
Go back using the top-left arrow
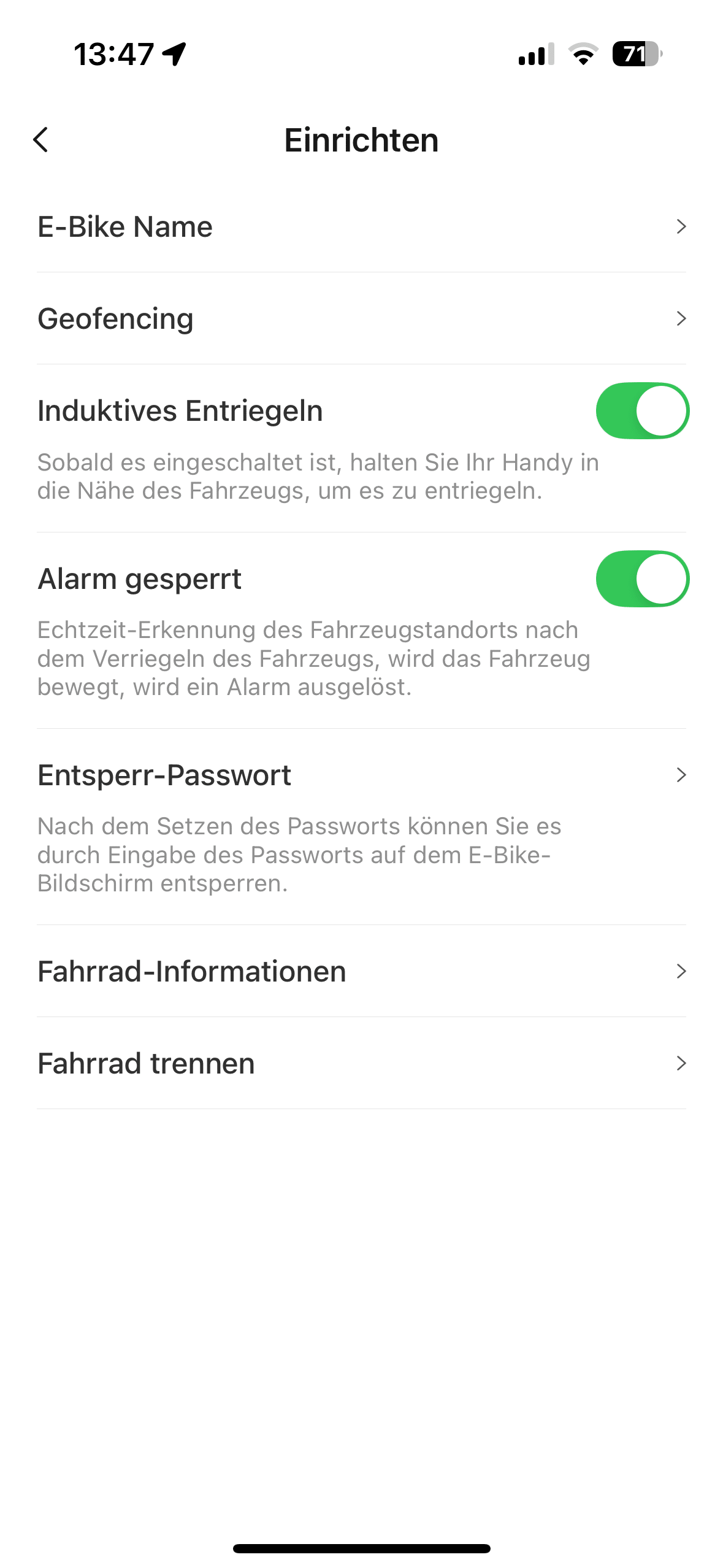point(40,140)
